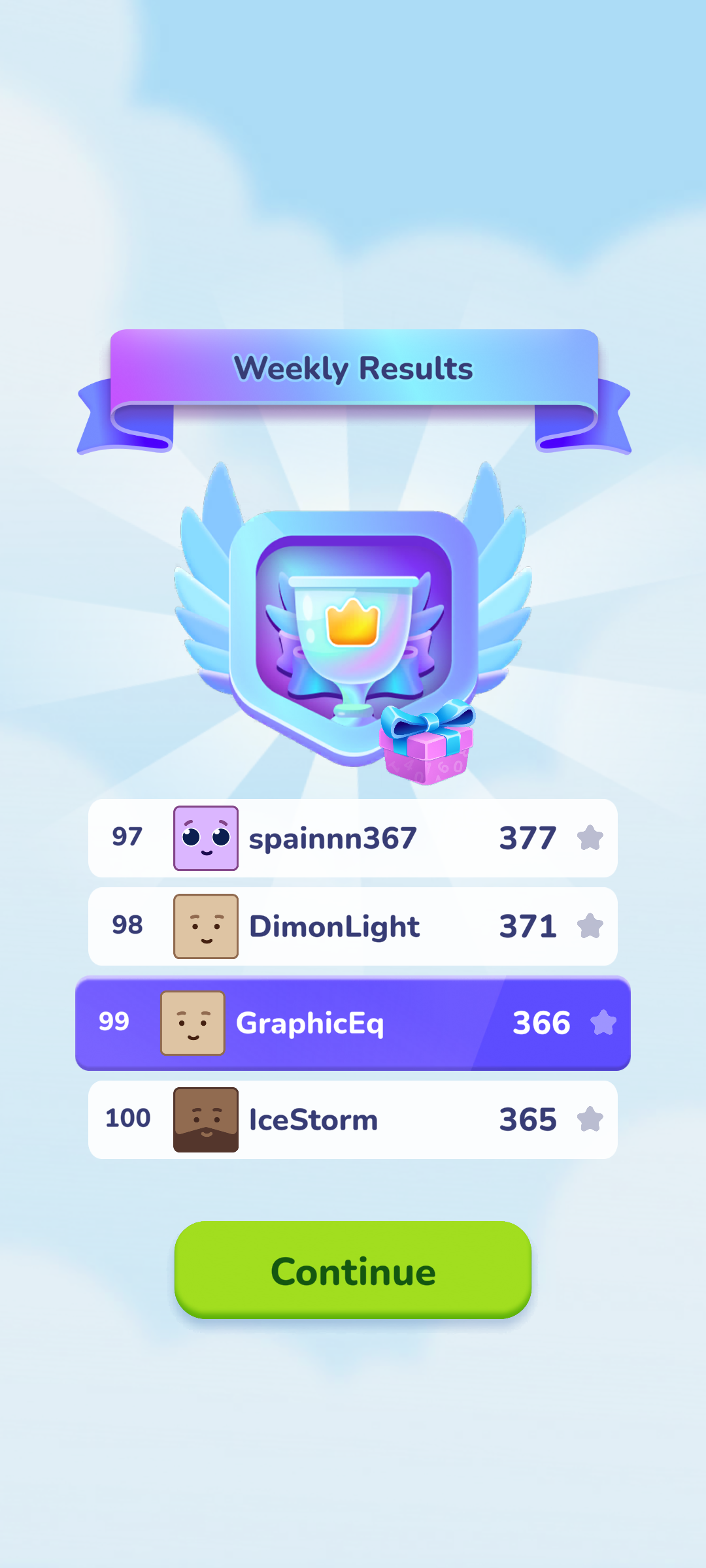Open IceStorm's leaderboard row
706x1568 pixels.
(353, 1120)
